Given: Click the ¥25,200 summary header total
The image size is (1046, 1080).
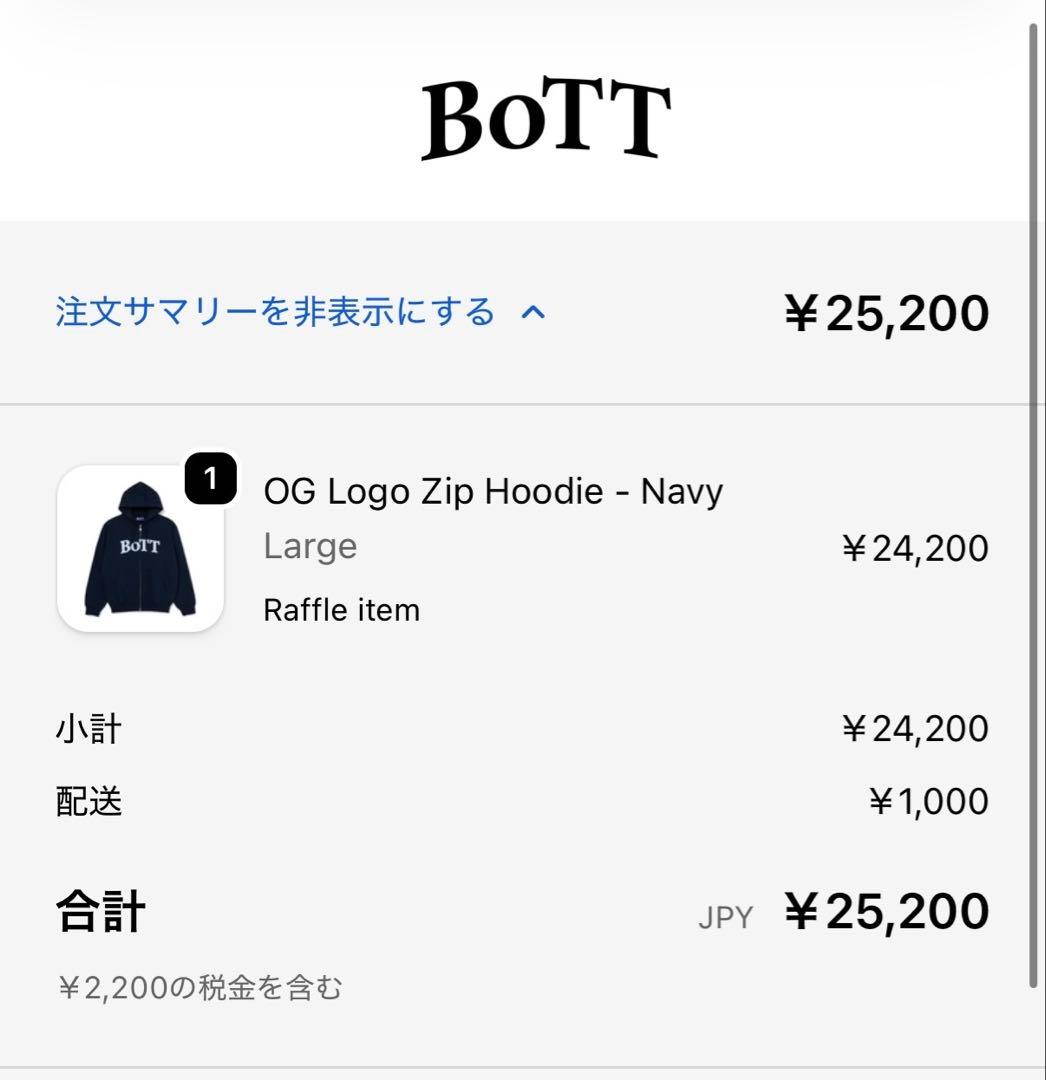Looking at the screenshot, I should point(884,311).
